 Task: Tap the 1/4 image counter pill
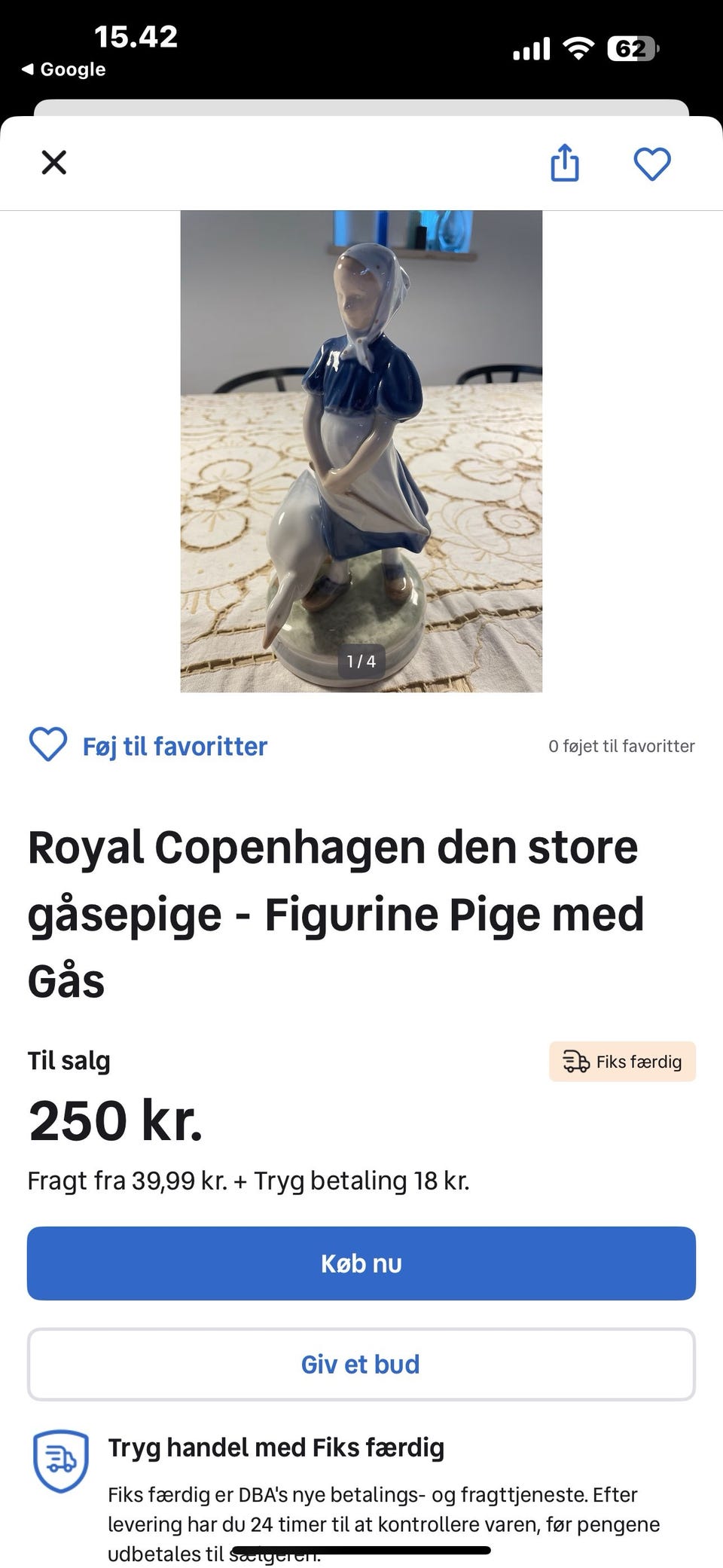coord(361,662)
